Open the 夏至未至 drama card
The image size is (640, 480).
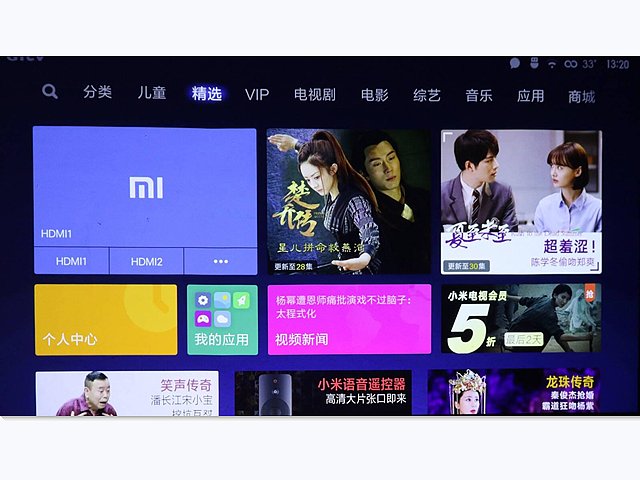click(521, 201)
